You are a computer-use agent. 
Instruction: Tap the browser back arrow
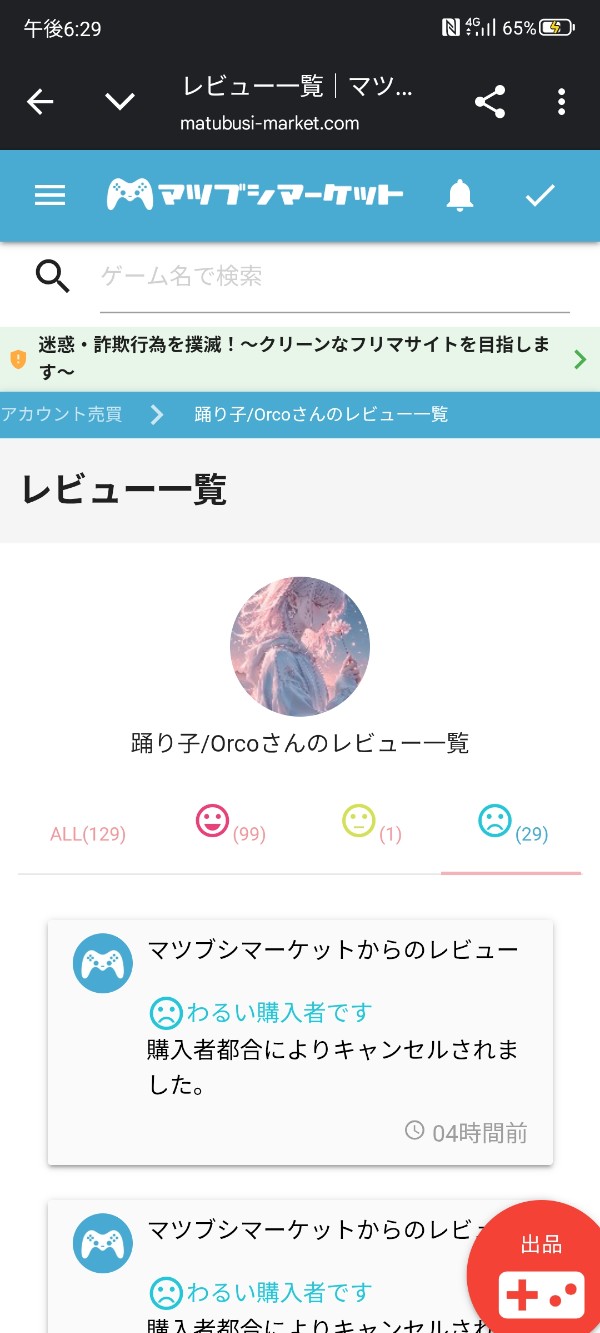coord(40,101)
